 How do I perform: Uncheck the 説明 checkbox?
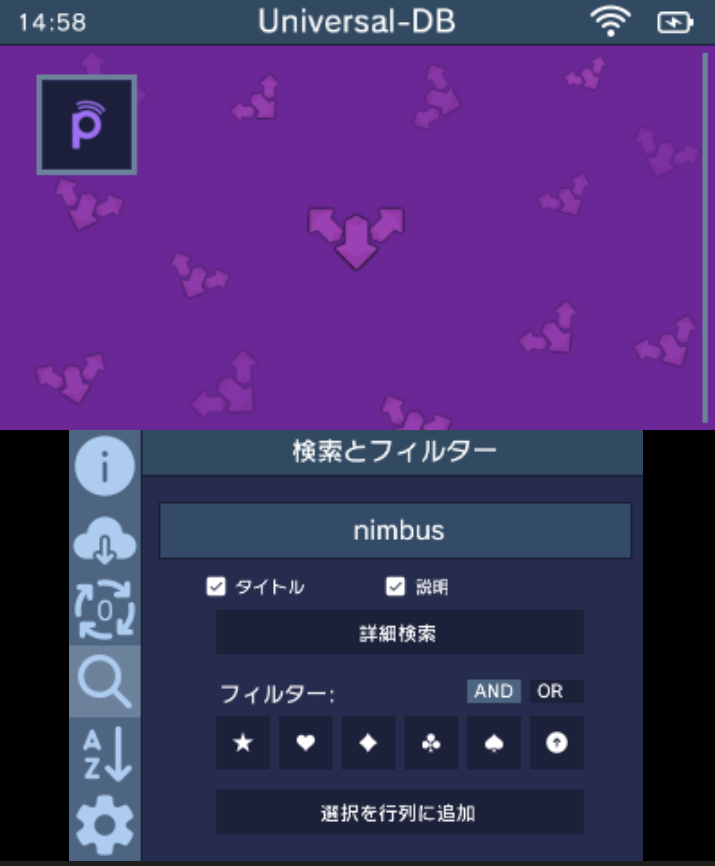[396, 587]
